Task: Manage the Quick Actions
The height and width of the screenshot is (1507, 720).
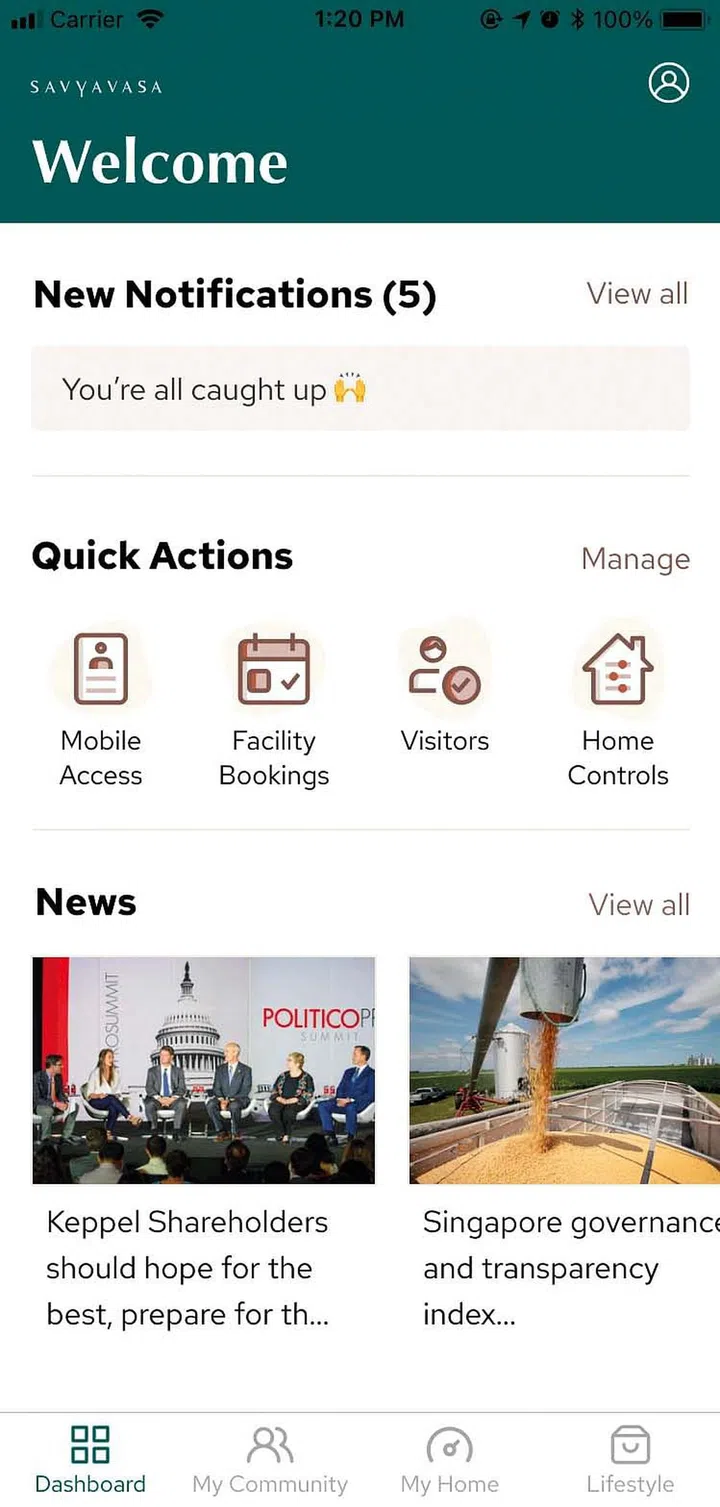Action: point(635,559)
